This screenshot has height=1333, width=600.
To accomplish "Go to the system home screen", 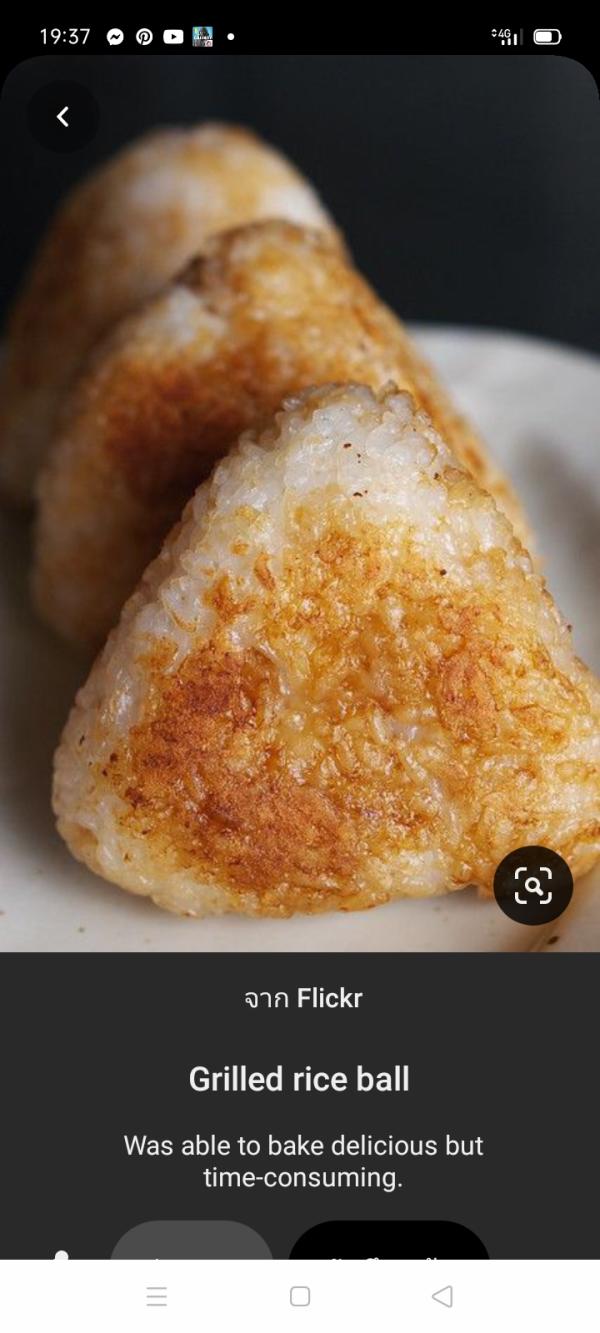I will 300,1297.
